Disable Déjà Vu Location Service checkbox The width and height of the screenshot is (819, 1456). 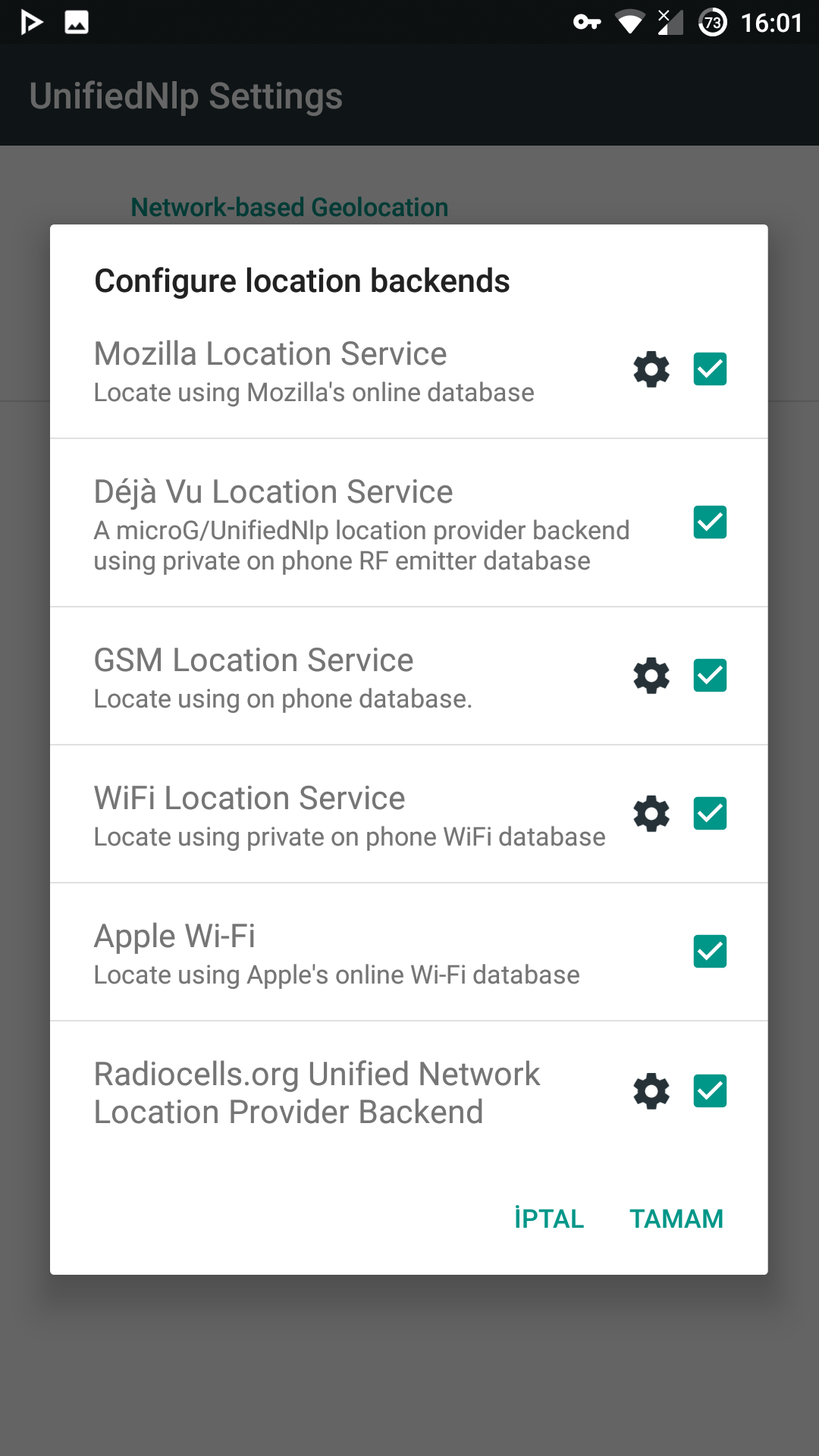tap(710, 522)
